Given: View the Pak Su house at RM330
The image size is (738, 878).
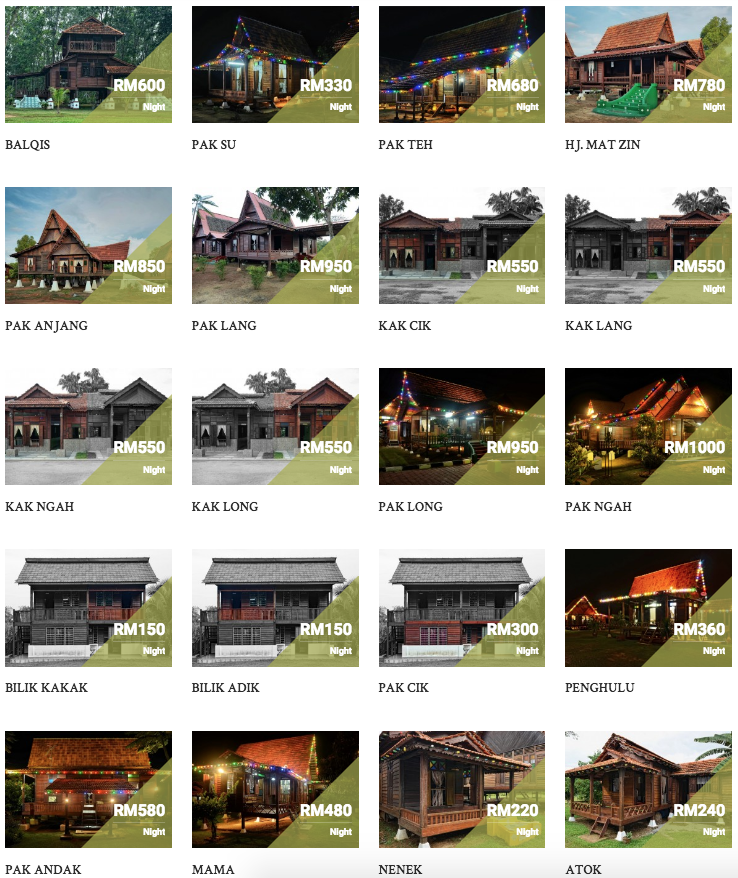Looking at the screenshot, I should click(275, 65).
